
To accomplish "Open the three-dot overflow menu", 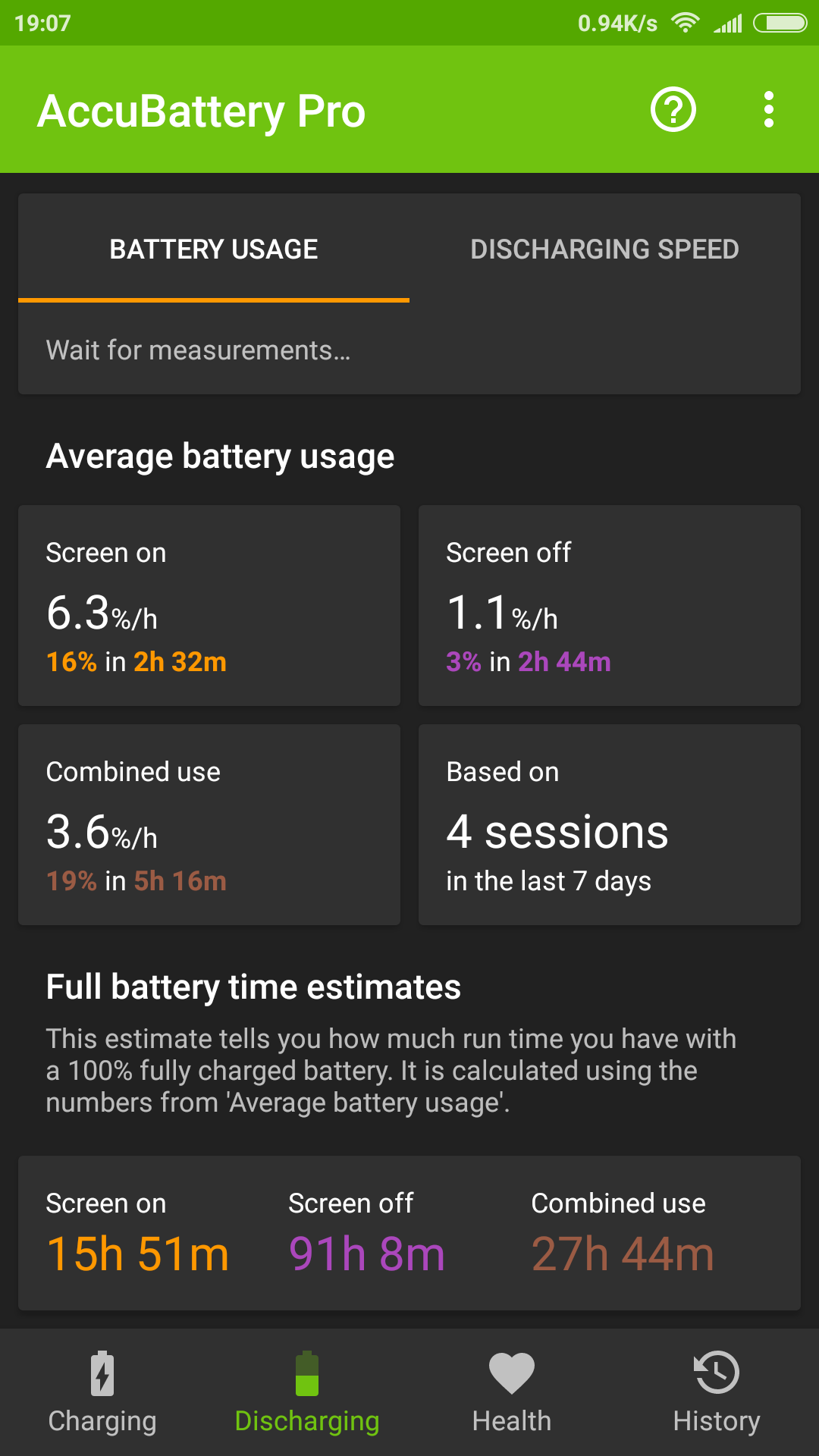I will (769, 110).
